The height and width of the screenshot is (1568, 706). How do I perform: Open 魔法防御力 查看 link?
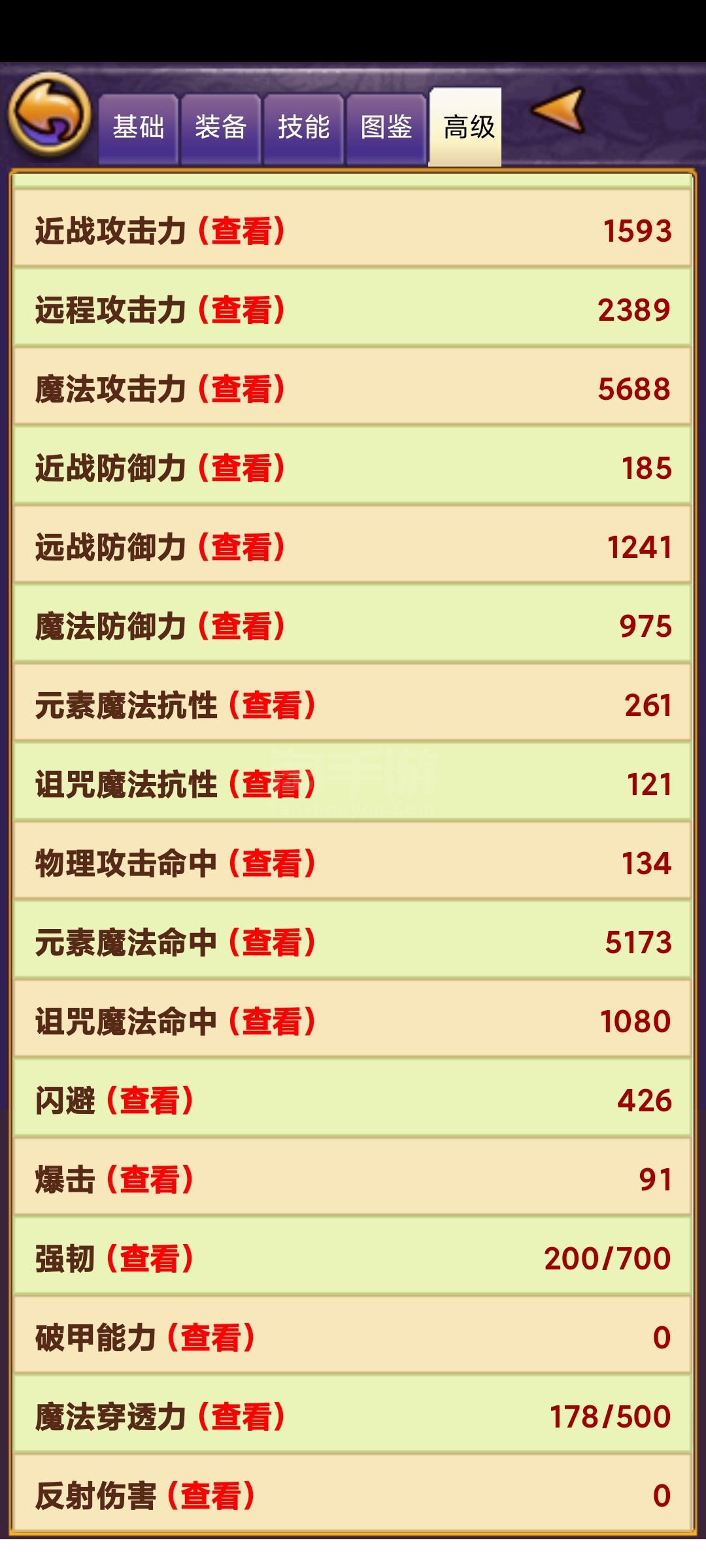(241, 626)
